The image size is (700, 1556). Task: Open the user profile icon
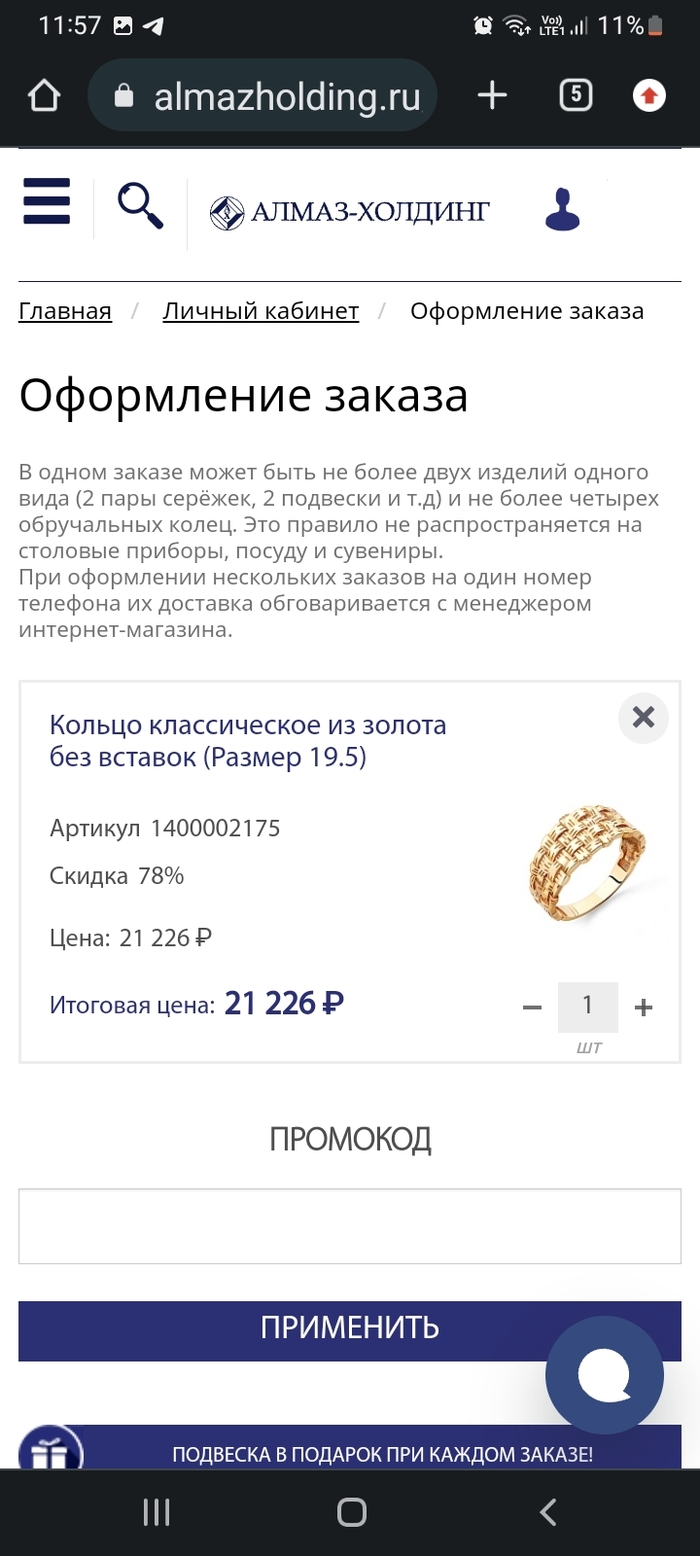[x=563, y=210]
